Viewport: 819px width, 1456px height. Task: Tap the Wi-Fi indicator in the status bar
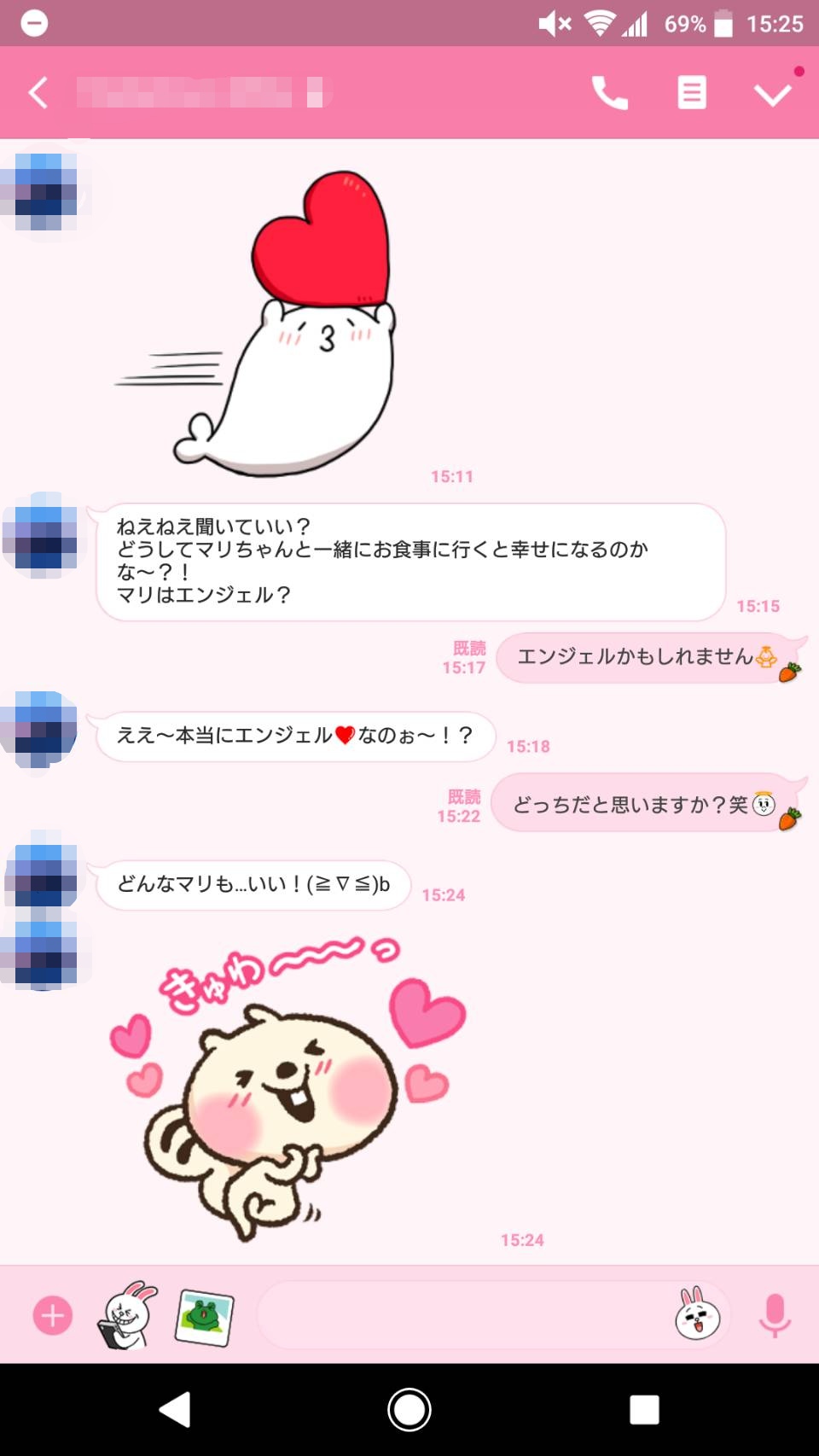[598, 24]
